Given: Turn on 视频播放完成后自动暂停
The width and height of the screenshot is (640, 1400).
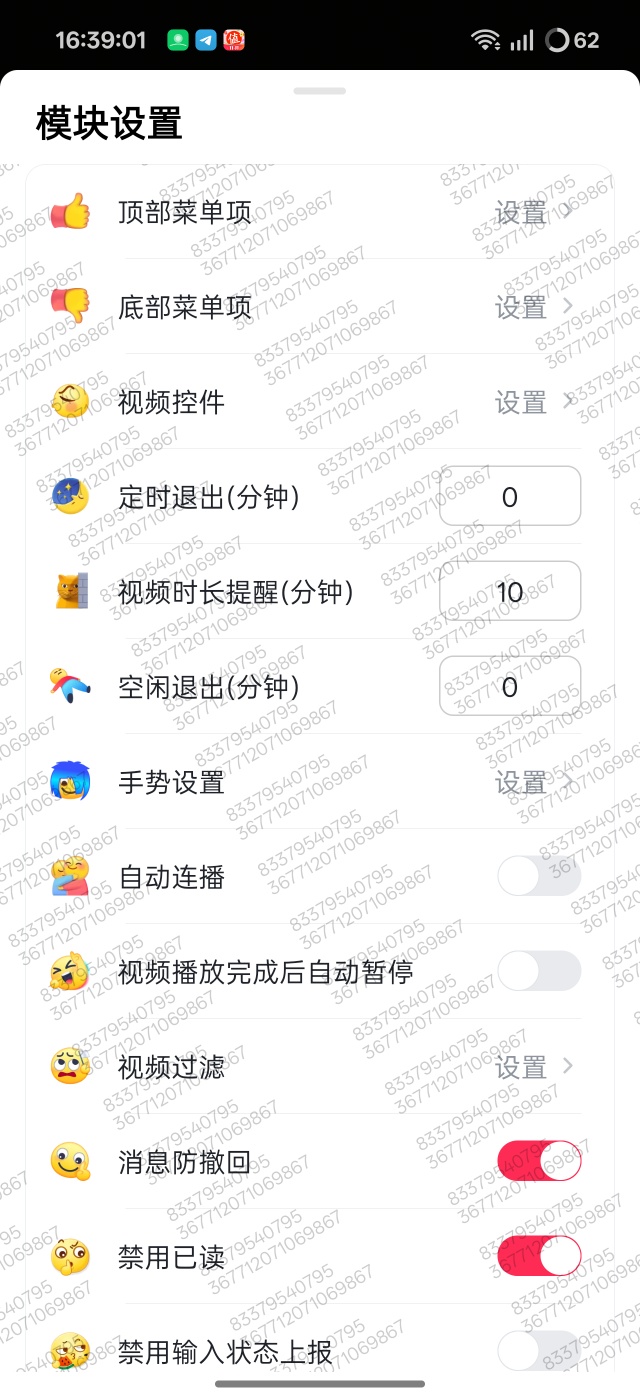Looking at the screenshot, I should [x=538, y=971].
